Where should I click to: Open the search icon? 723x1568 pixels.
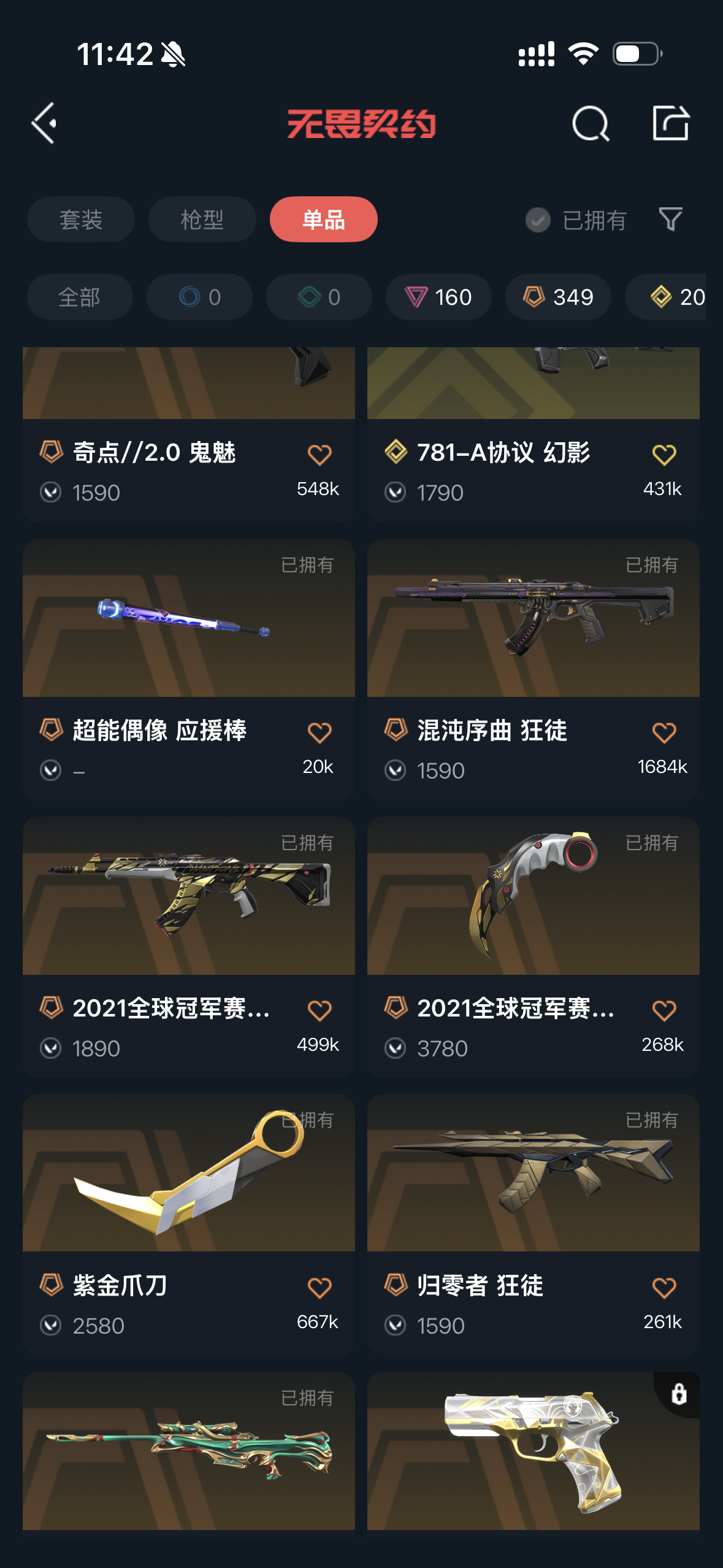pyautogui.click(x=590, y=123)
